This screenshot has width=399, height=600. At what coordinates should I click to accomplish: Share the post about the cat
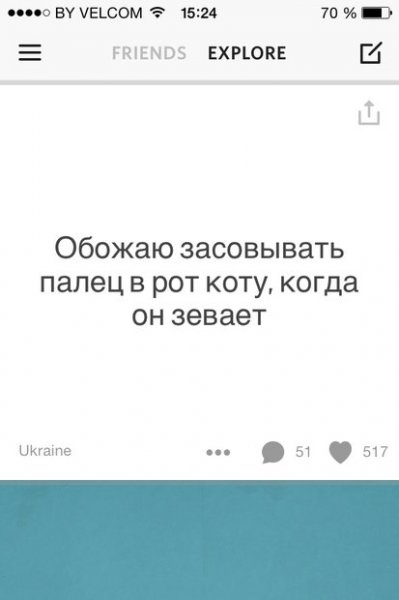click(369, 113)
